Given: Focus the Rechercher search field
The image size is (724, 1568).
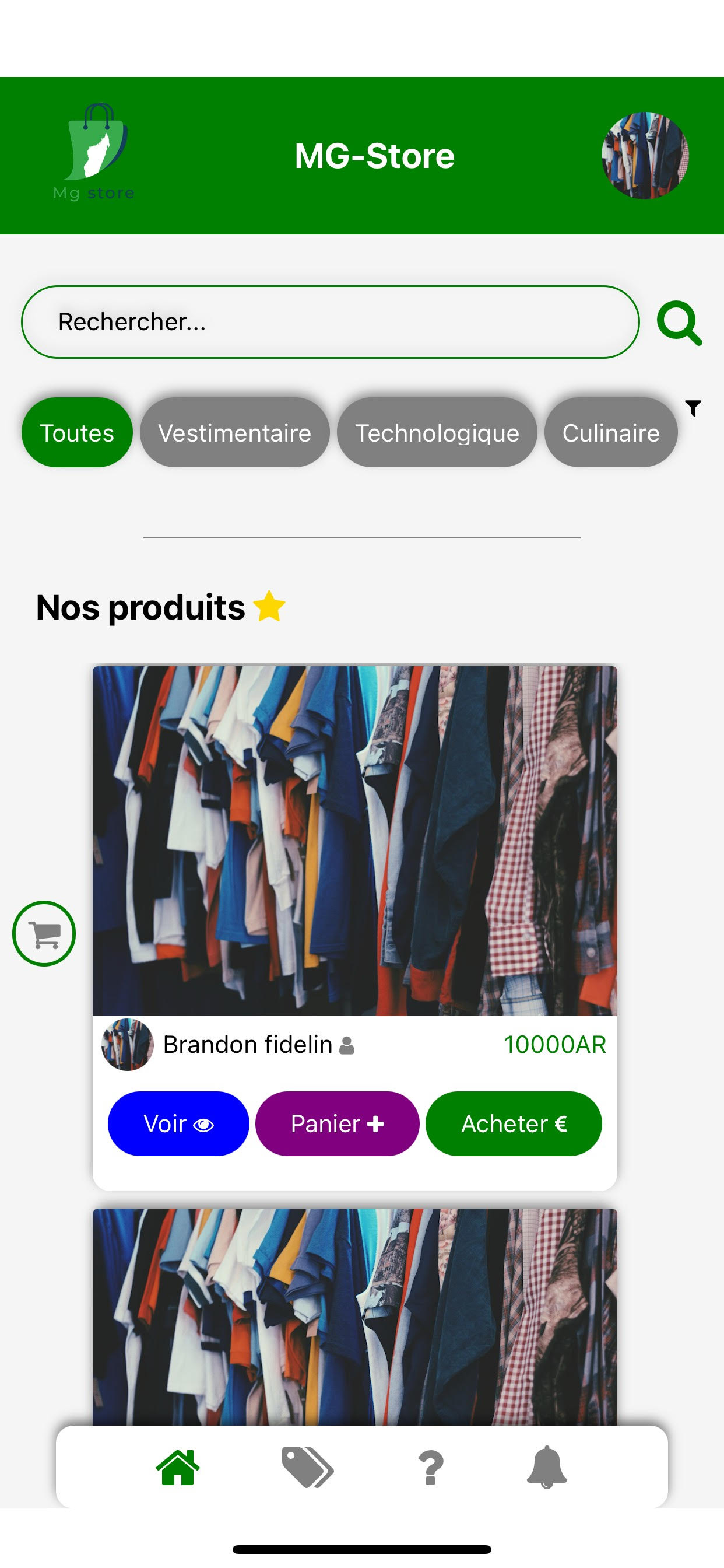Looking at the screenshot, I should click(330, 322).
